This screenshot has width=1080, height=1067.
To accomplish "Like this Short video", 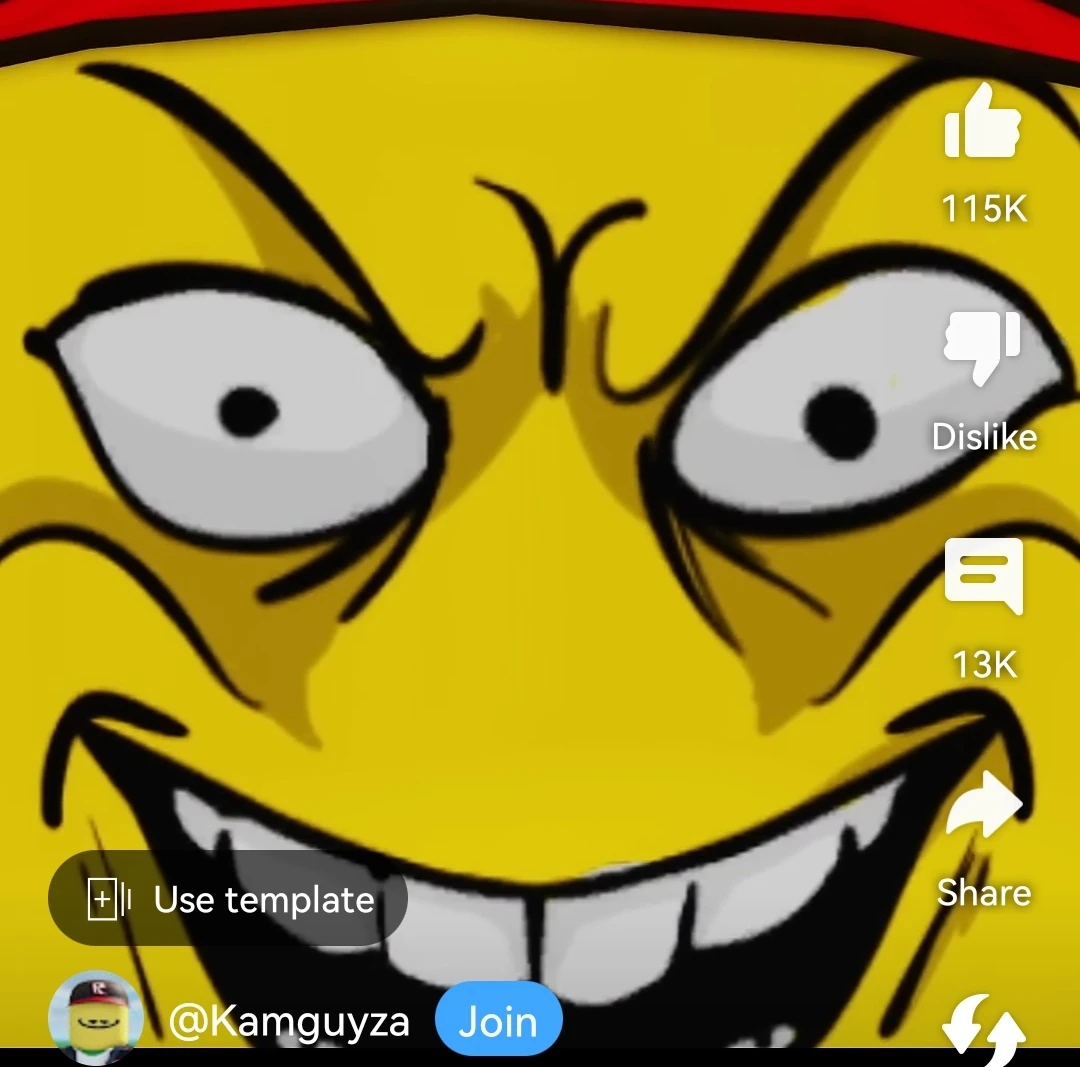I will click(983, 124).
